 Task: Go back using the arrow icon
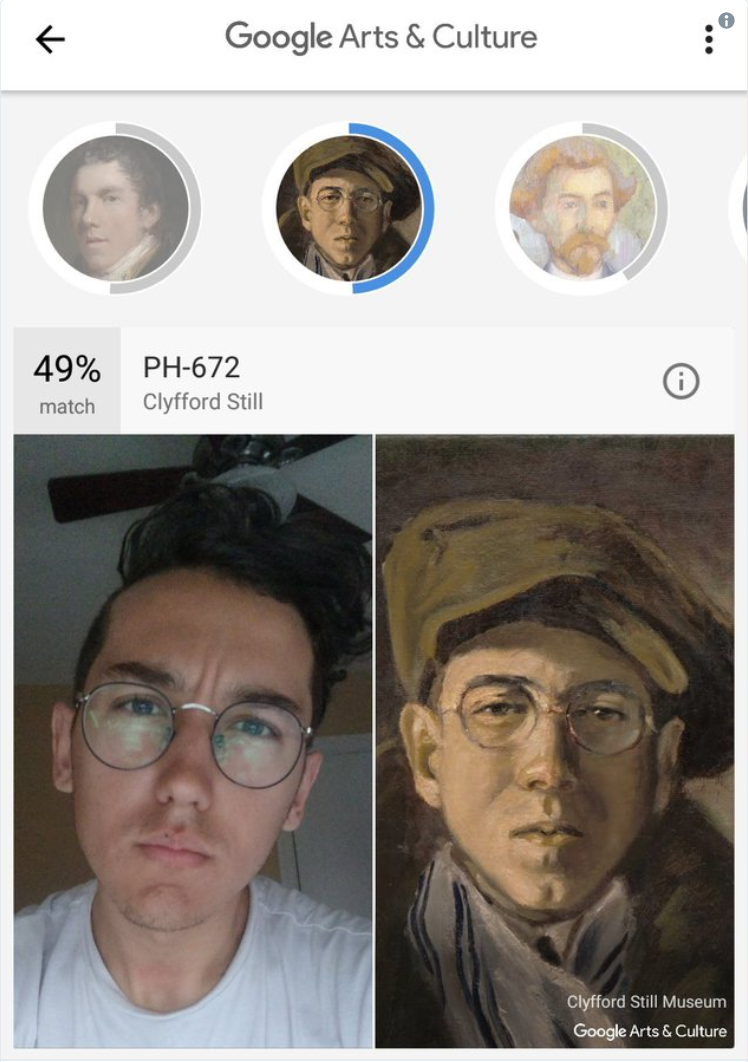click(x=49, y=39)
